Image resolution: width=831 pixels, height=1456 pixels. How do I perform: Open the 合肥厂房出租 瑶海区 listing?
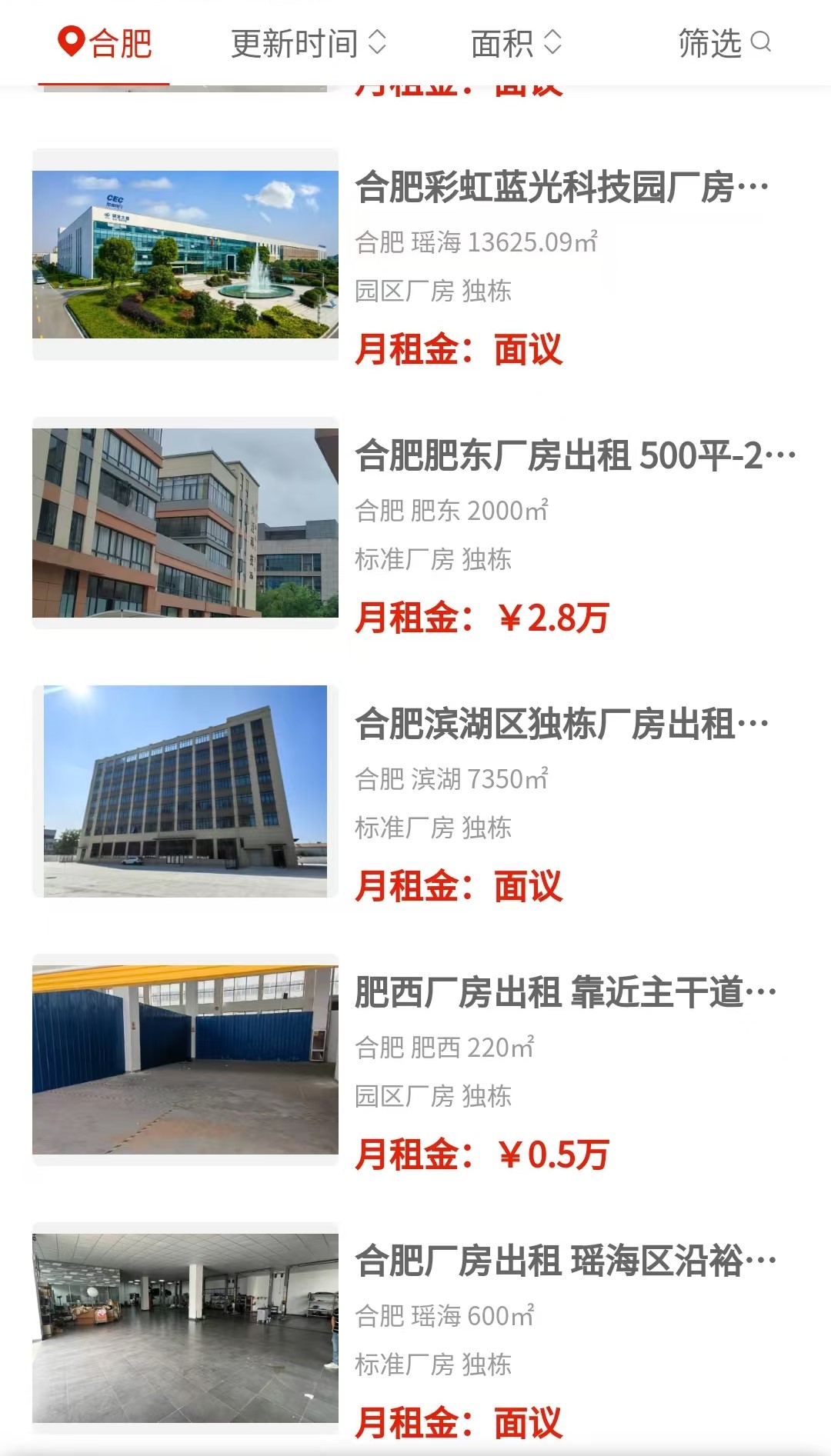(565, 1261)
